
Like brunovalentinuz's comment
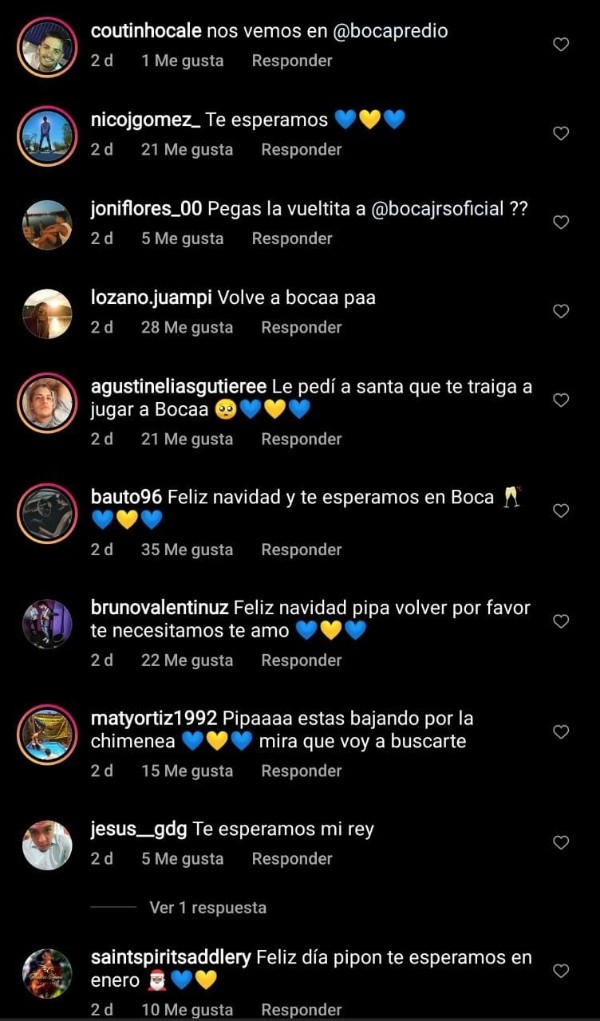click(x=561, y=621)
